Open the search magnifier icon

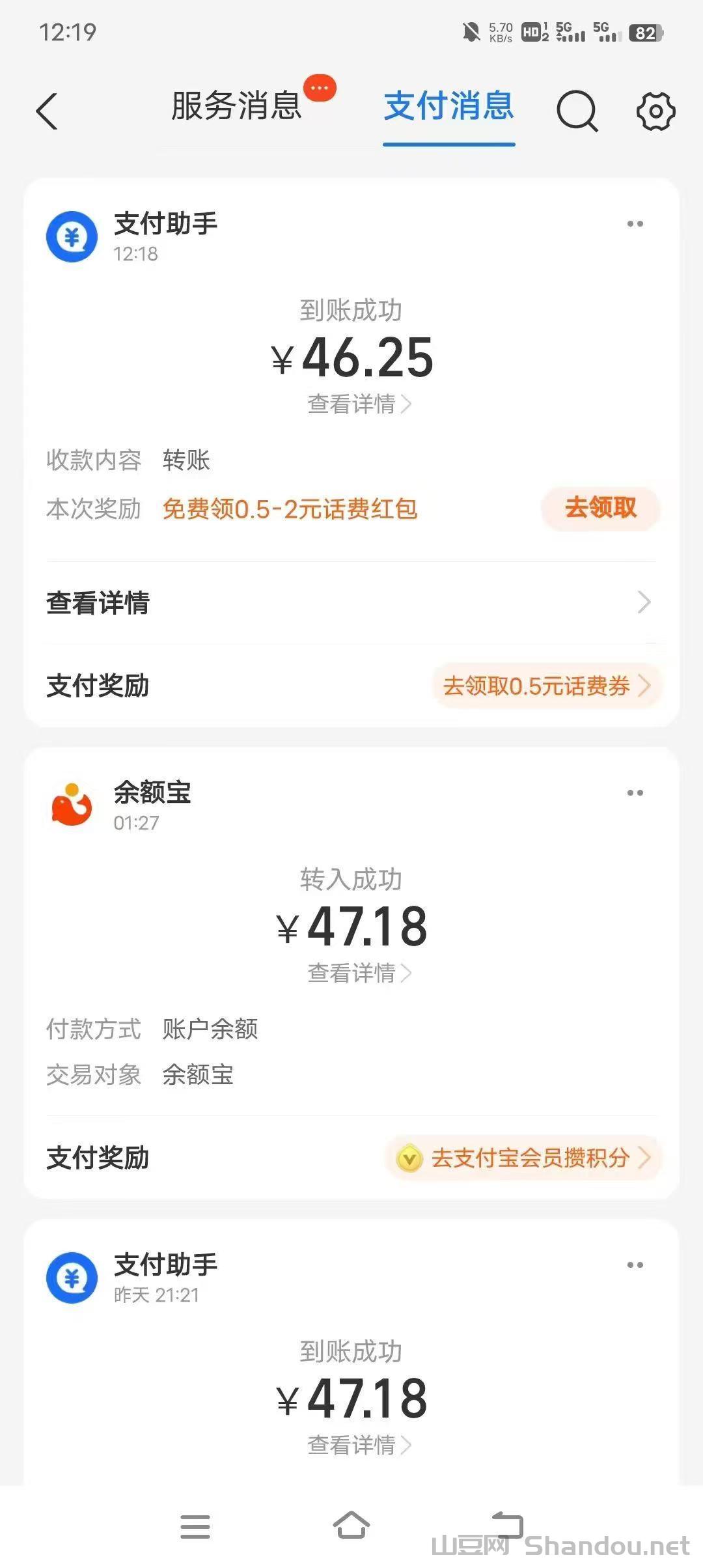tap(577, 111)
